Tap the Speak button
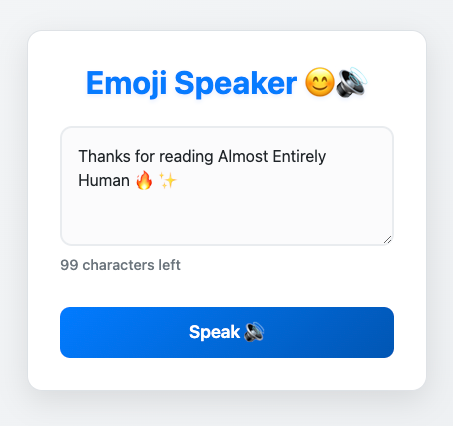Image resolution: width=453 pixels, height=426 pixels. tap(227, 332)
